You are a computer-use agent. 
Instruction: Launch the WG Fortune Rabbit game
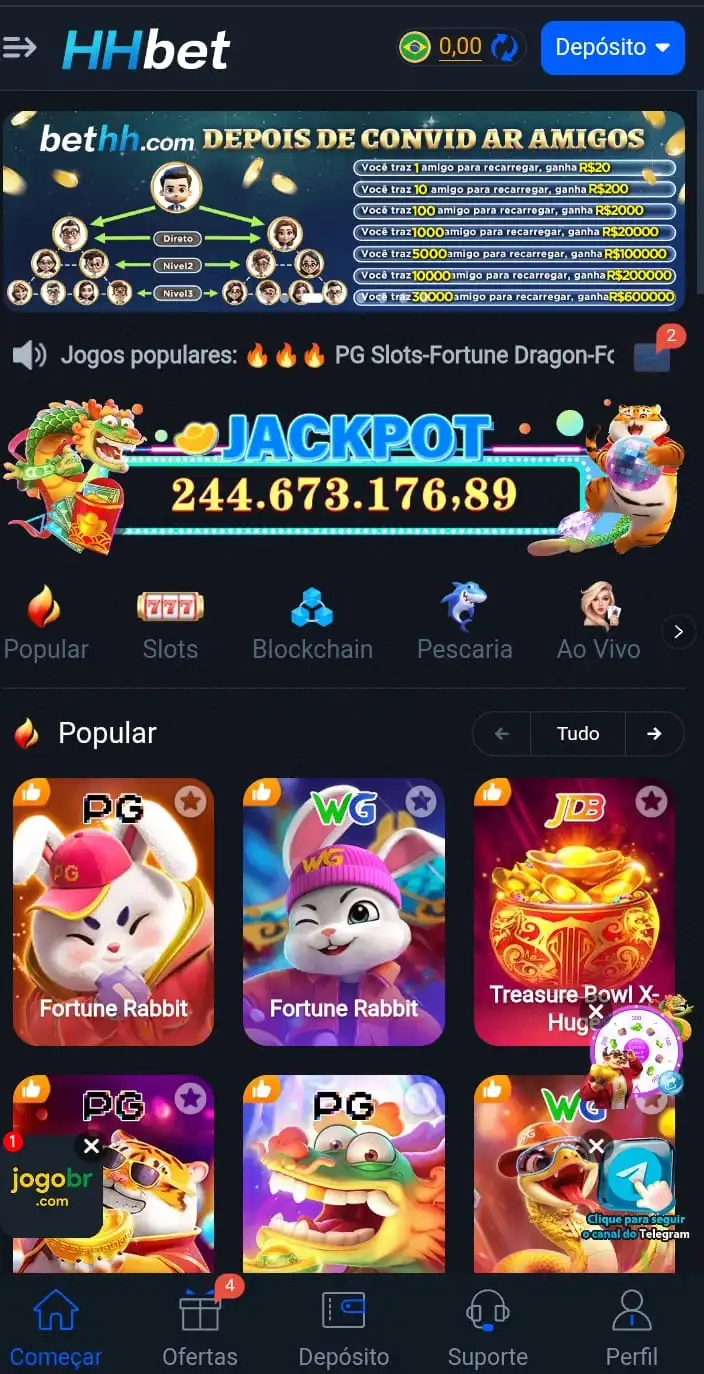coord(343,912)
